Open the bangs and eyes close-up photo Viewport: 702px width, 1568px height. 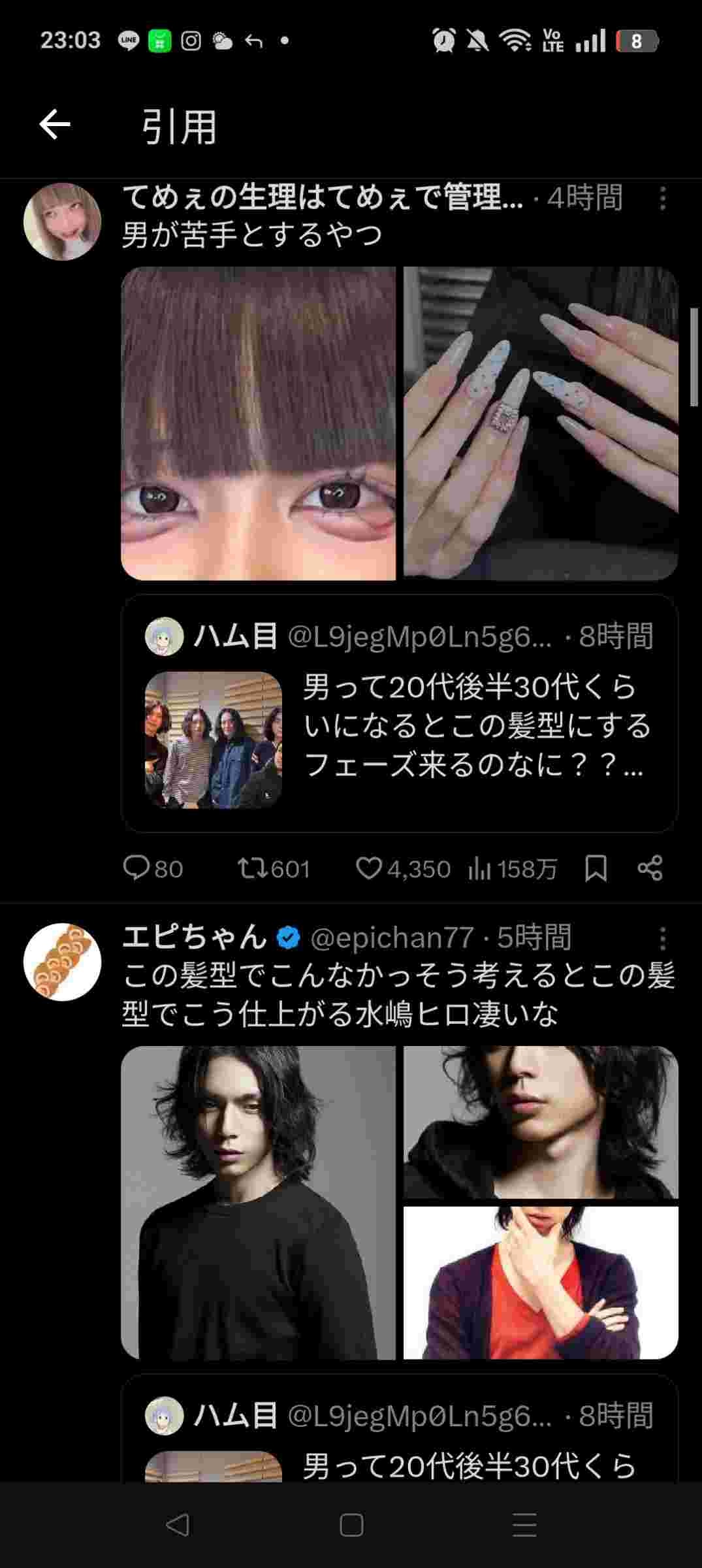pos(259,423)
